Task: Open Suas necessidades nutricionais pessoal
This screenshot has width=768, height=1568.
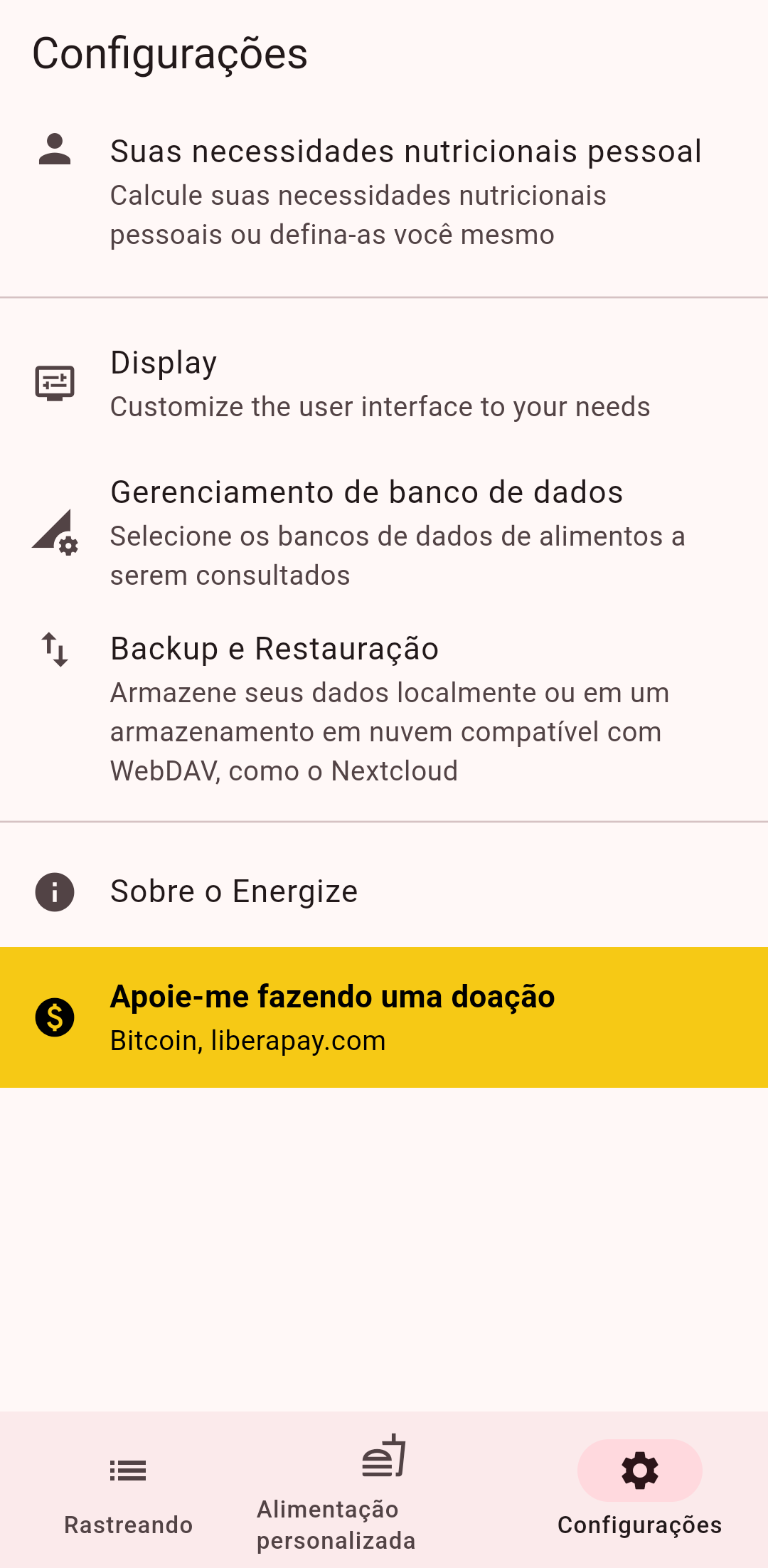Action: (x=384, y=192)
